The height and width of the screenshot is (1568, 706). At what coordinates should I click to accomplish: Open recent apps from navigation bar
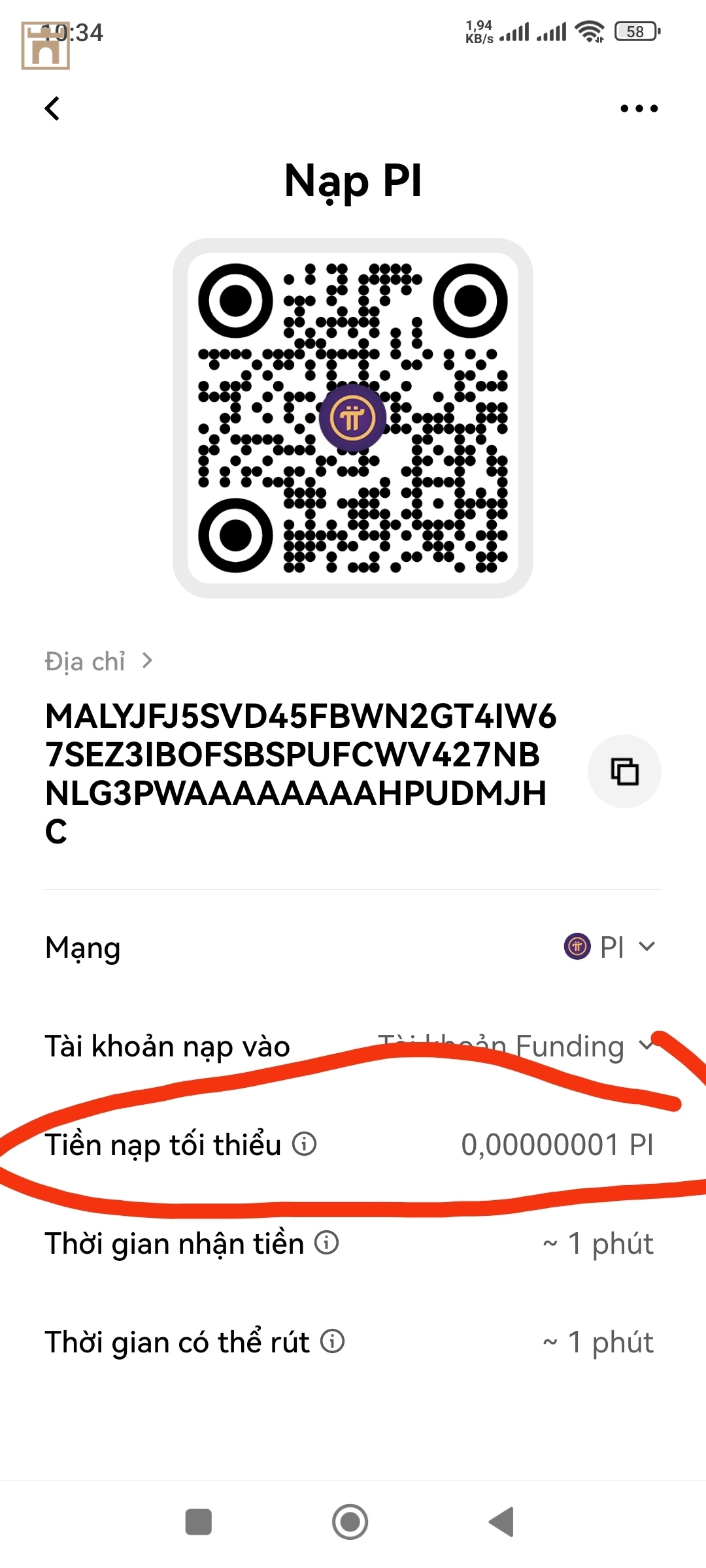pyautogui.click(x=199, y=1522)
